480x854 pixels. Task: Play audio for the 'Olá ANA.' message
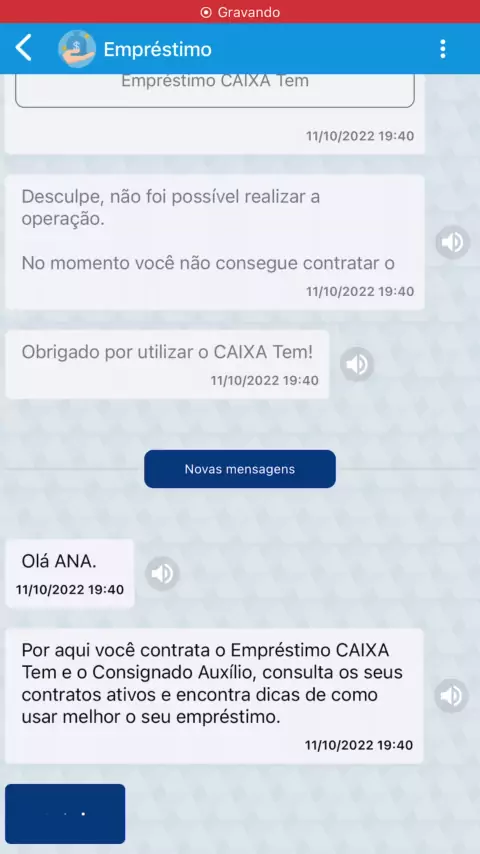pyautogui.click(x=162, y=574)
